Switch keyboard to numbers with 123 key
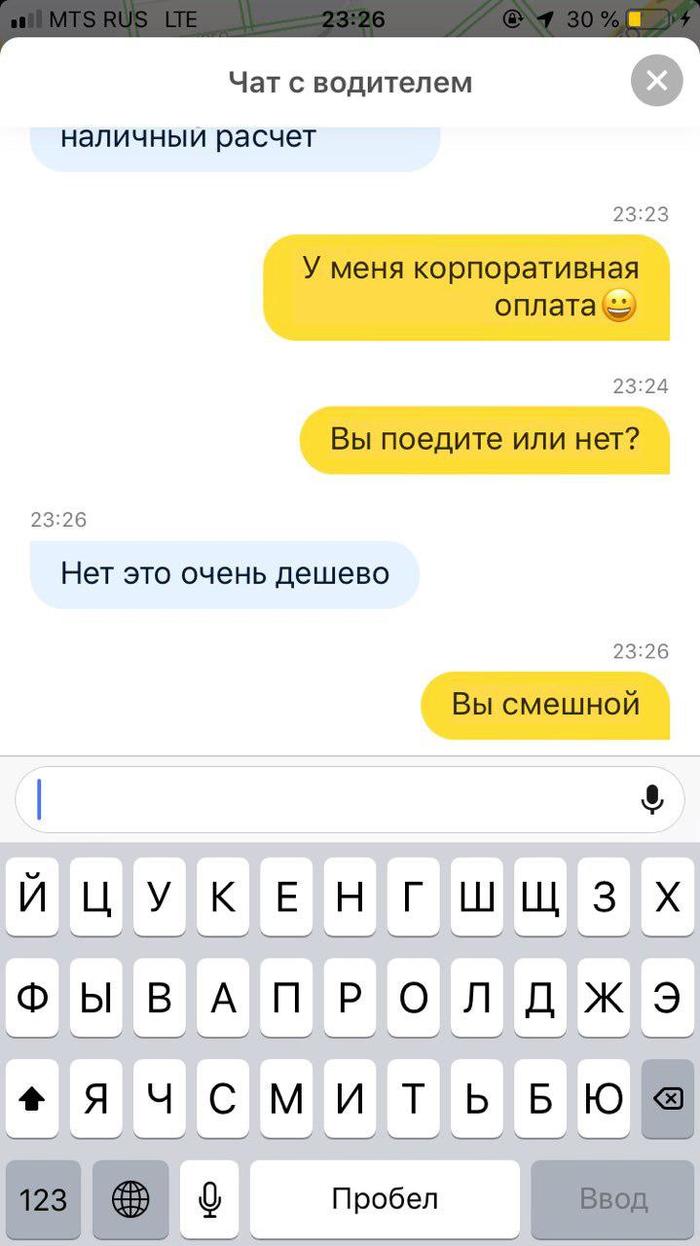700x1246 pixels. (43, 1199)
